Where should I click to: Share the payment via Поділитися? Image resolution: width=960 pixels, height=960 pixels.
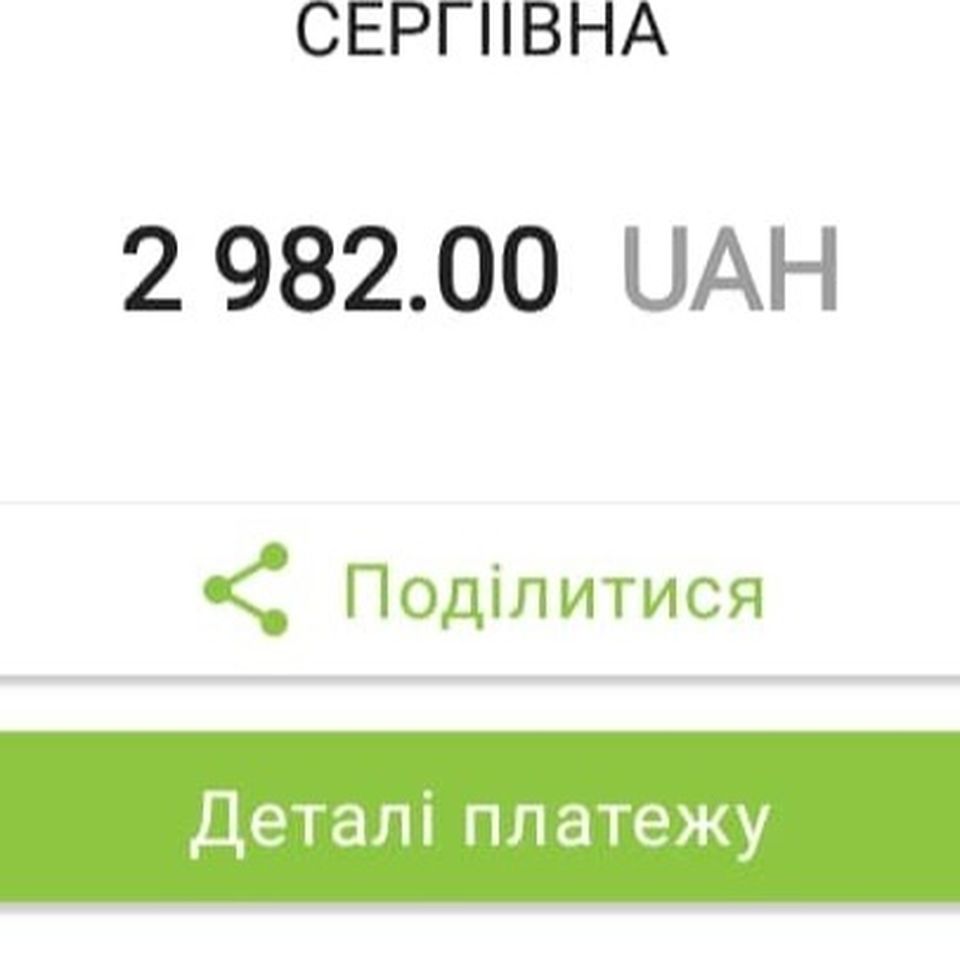click(482, 591)
